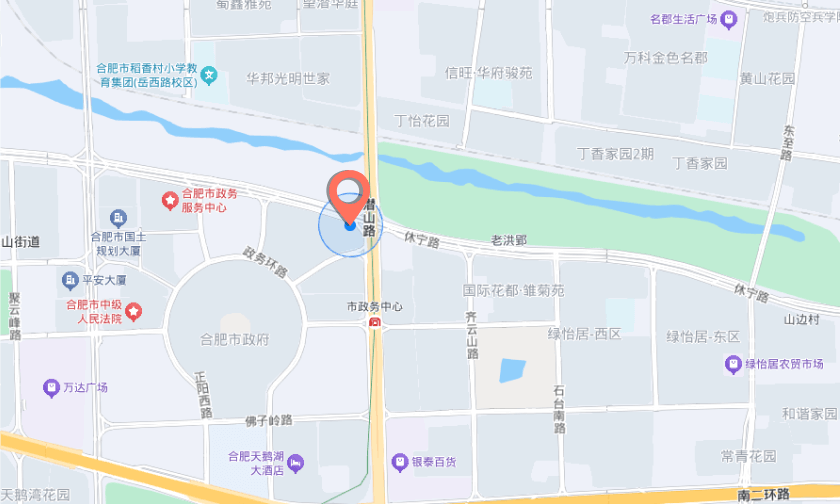Select the 名都生活广场 shopping marker
The height and width of the screenshot is (504, 840).
pyautogui.click(x=729, y=18)
